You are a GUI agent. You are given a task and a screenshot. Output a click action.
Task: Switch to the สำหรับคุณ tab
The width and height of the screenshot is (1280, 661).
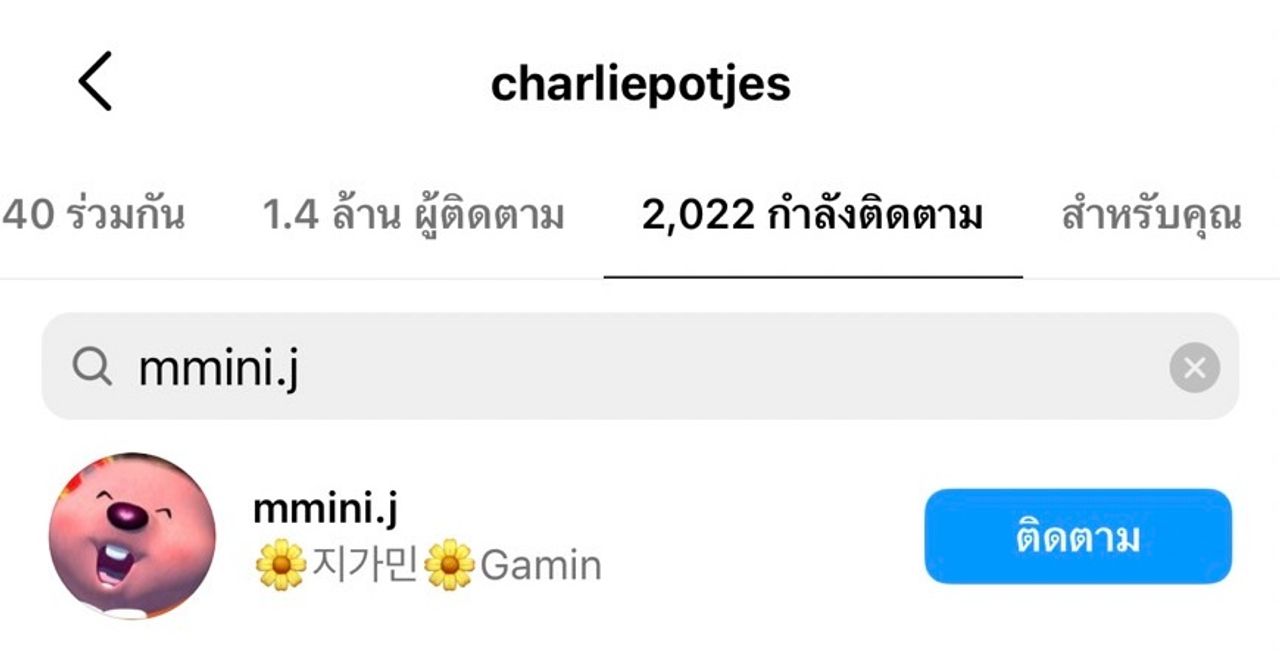point(1151,216)
